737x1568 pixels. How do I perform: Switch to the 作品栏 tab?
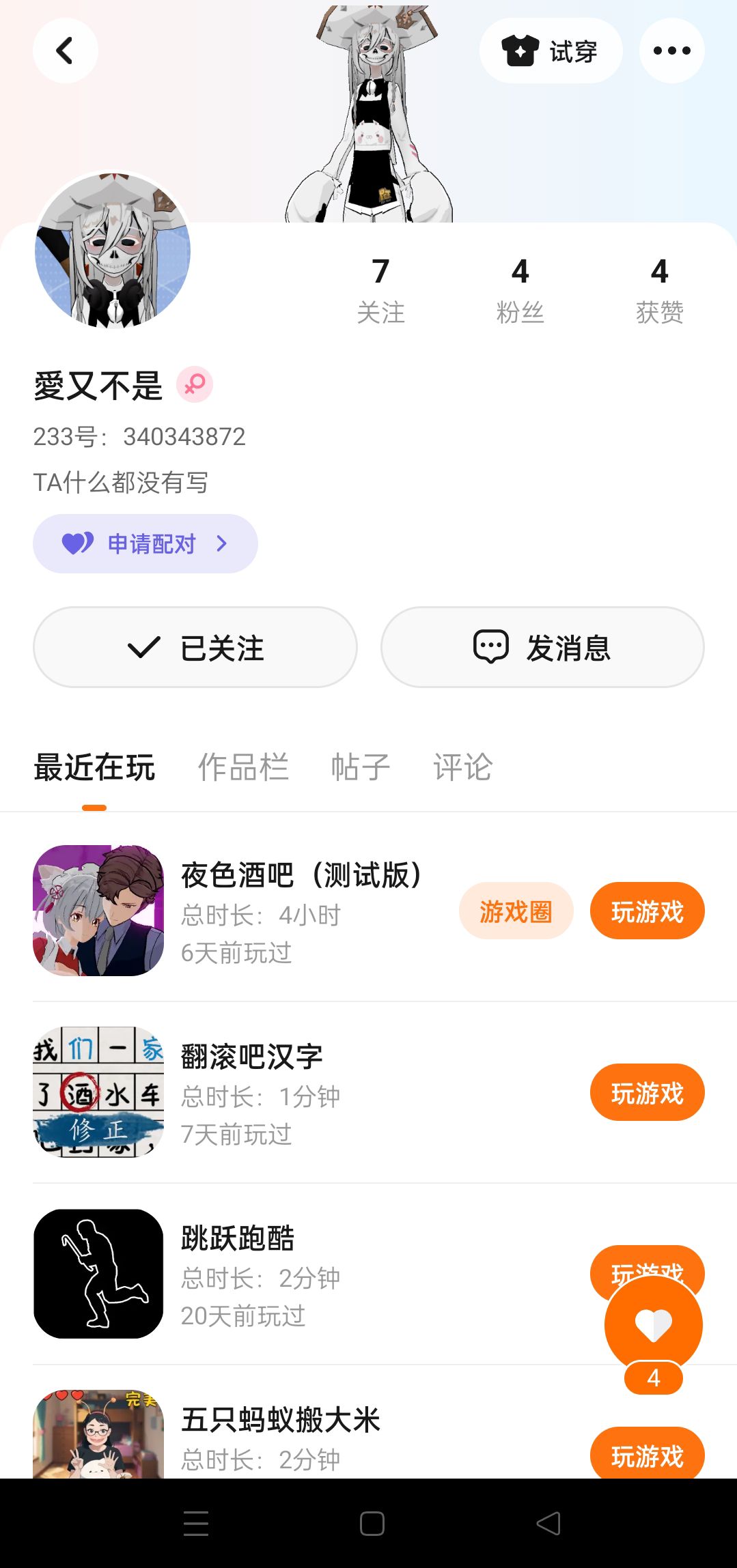243,767
